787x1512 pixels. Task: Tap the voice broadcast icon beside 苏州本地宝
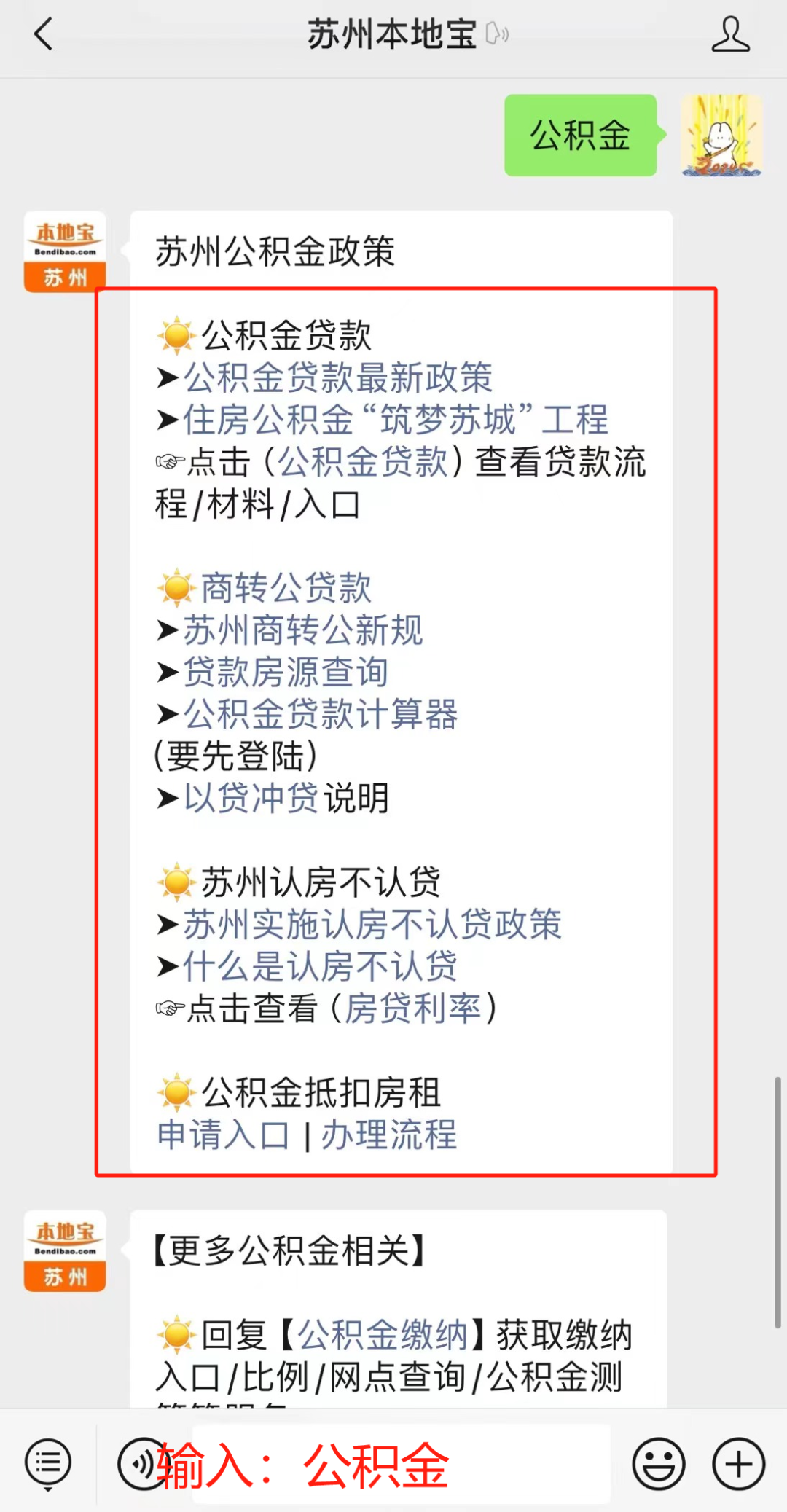[496, 33]
